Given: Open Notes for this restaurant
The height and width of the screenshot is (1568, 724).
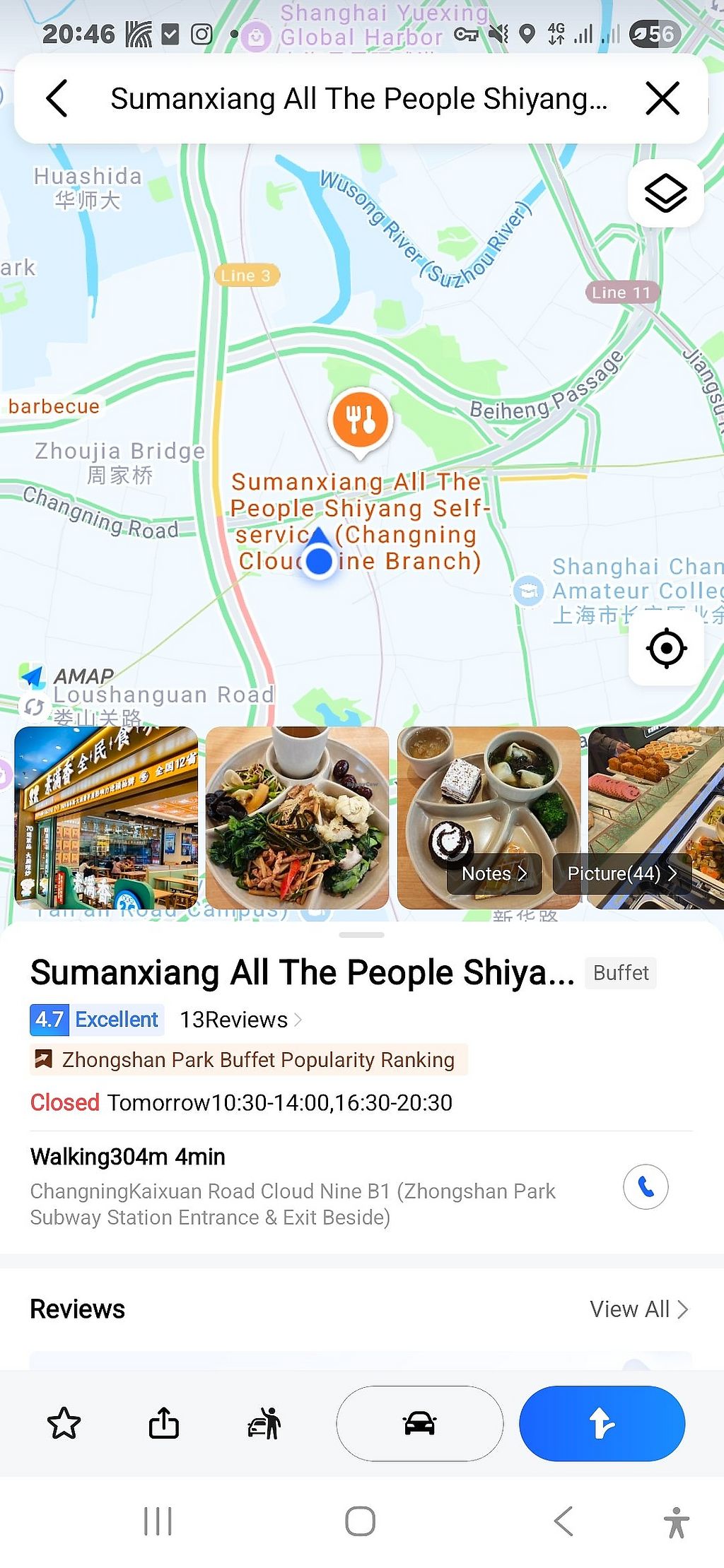Looking at the screenshot, I should pyautogui.click(x=494, y=874).
